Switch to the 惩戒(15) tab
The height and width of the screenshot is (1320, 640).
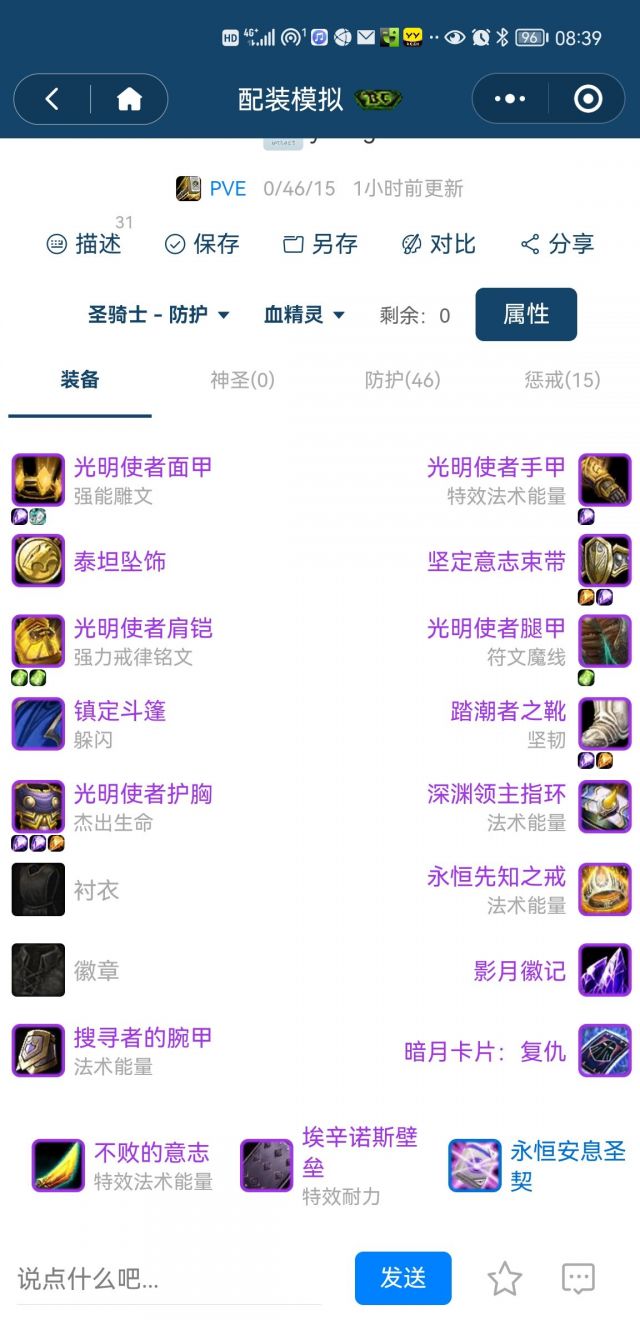(562, 380)
